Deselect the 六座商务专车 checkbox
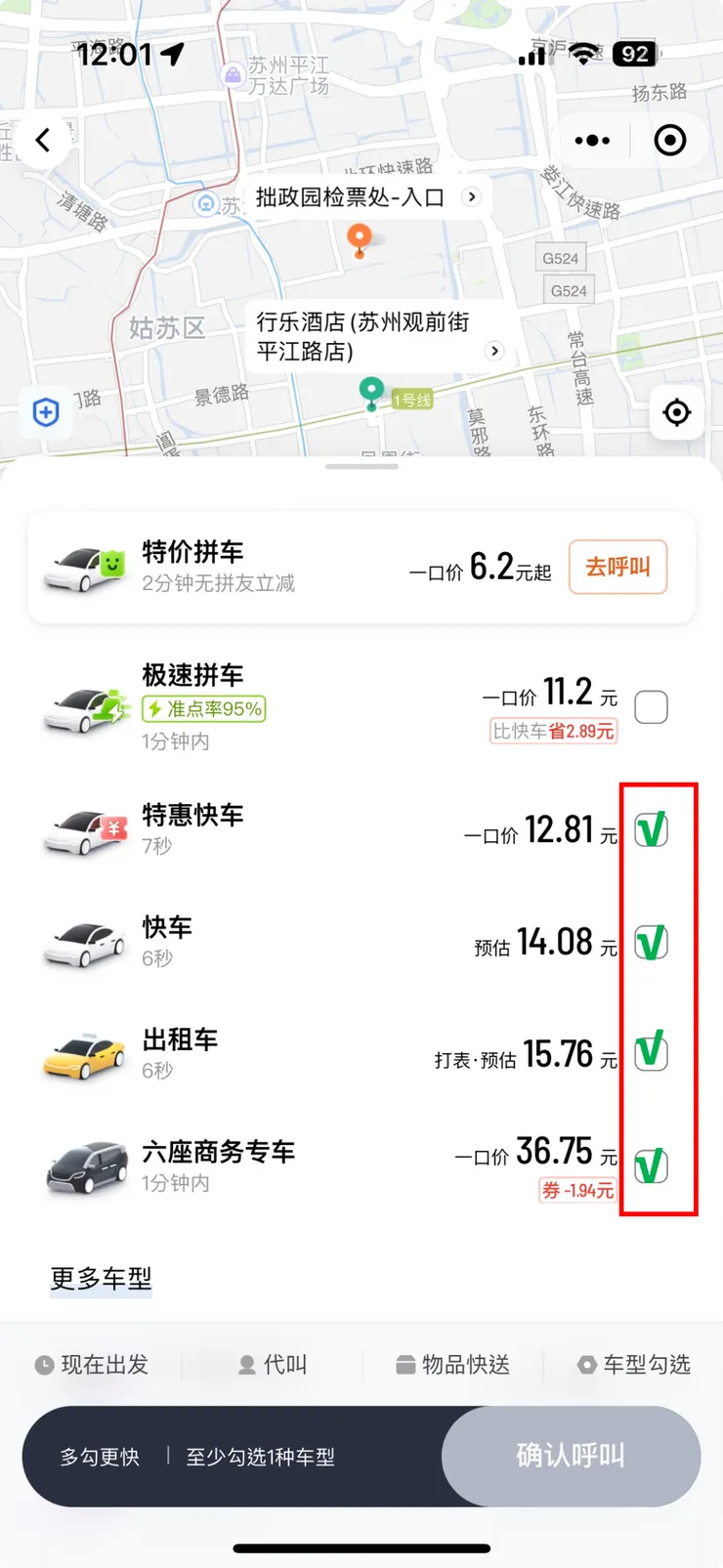The width and height of the screenshot is (723, 1568). coord(651,1164)
